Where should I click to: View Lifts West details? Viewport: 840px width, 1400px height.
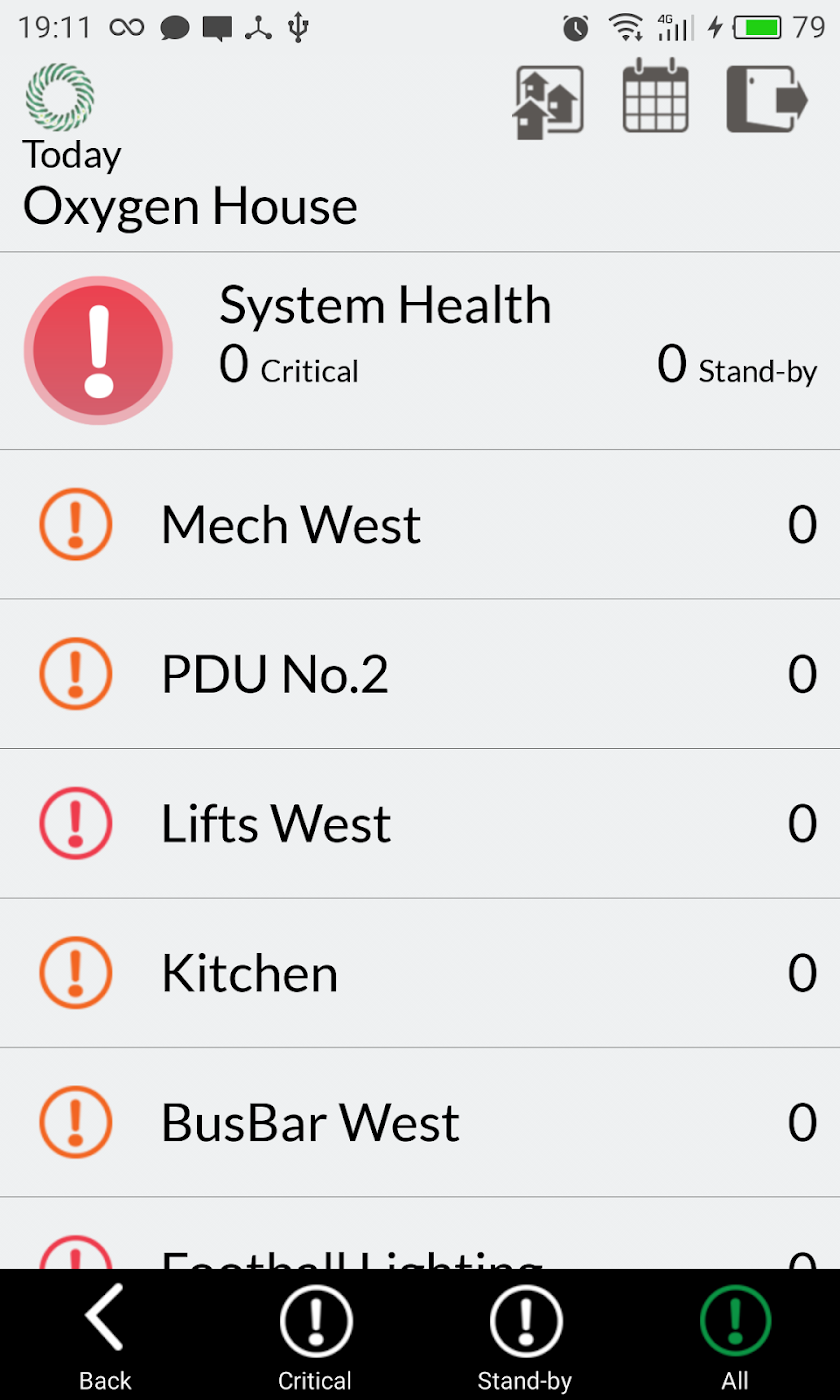point(420,823)
